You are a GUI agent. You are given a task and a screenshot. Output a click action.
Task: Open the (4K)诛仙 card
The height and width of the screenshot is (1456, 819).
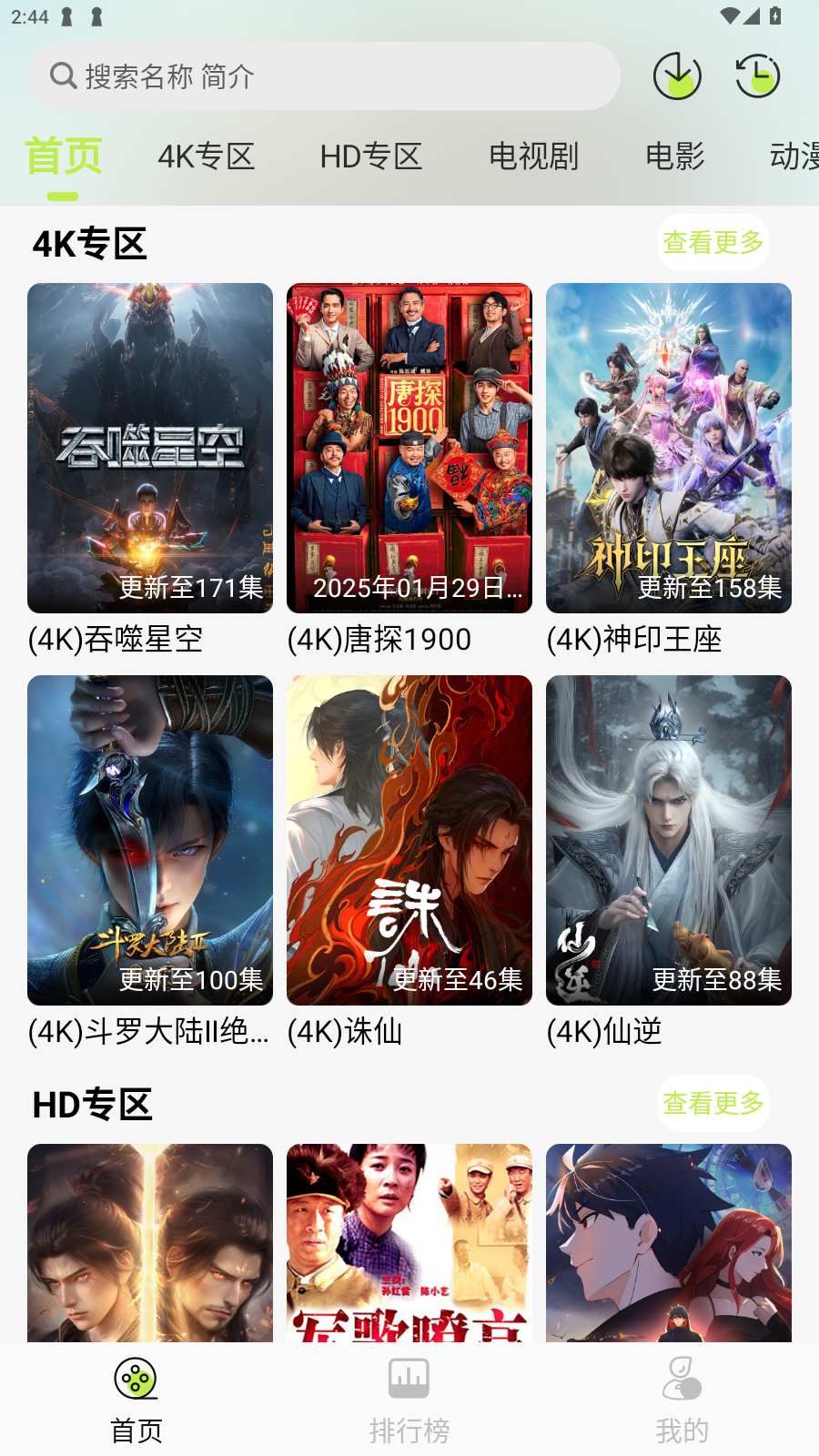coord(409,840)
